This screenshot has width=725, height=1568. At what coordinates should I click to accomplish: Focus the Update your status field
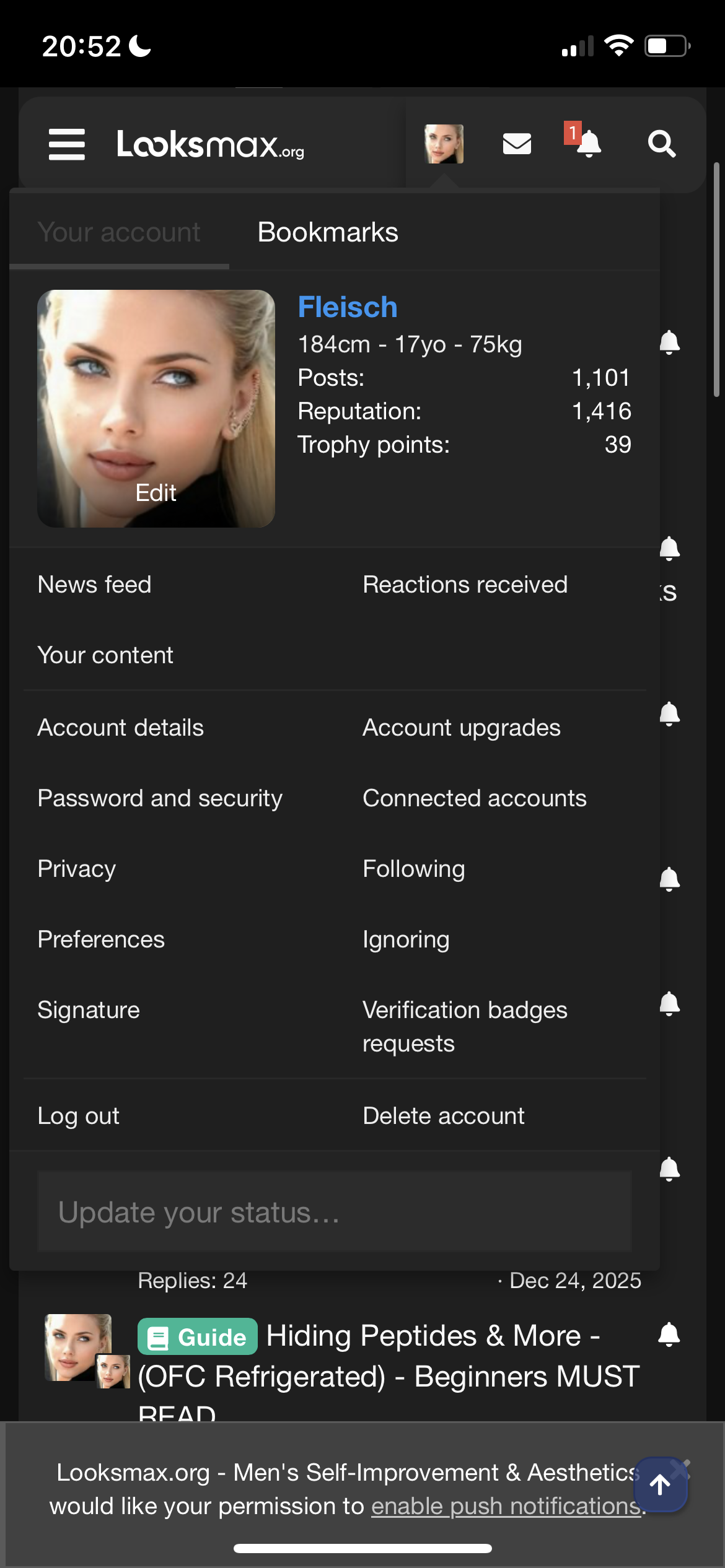[335, 1212]
